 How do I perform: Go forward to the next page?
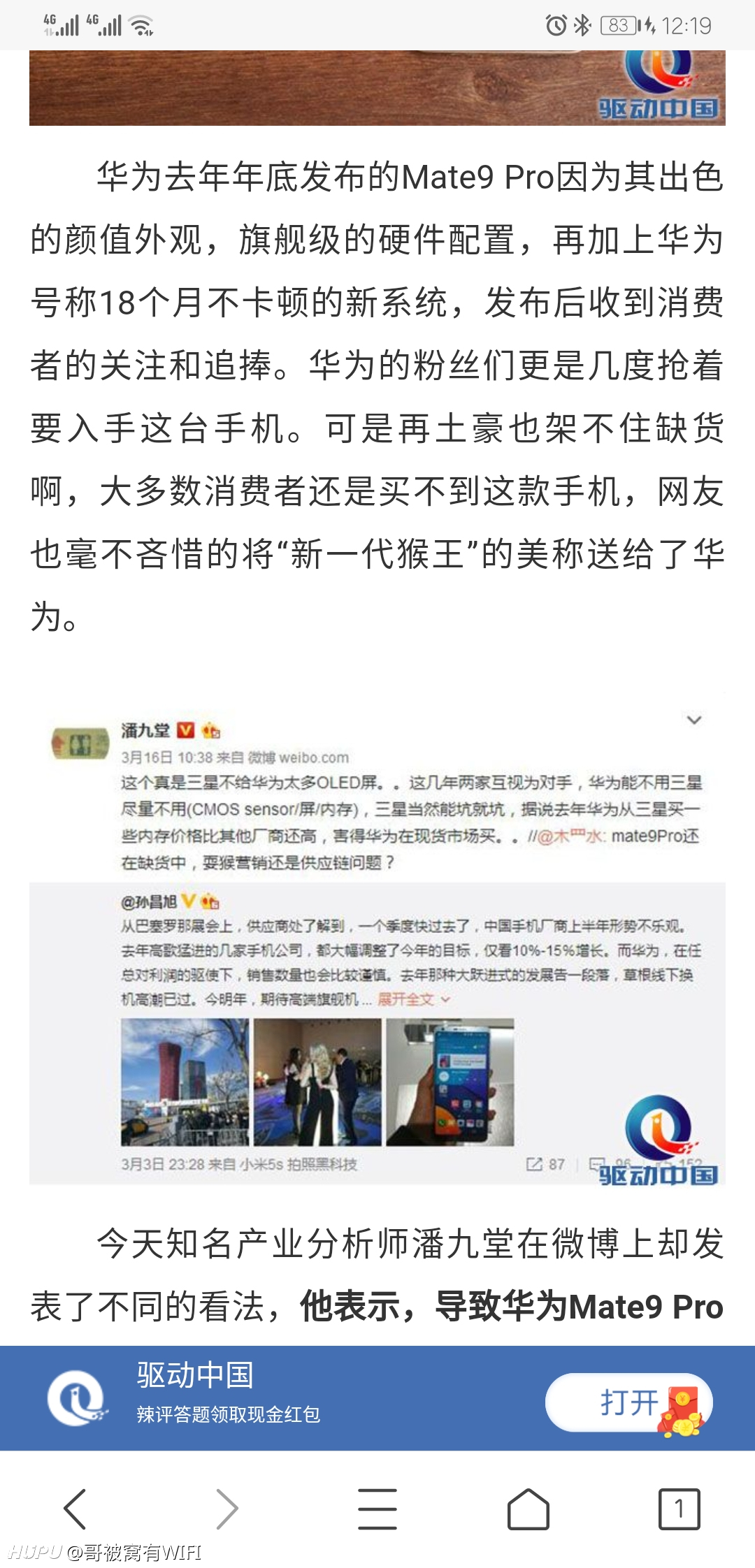coord(226,1509)
